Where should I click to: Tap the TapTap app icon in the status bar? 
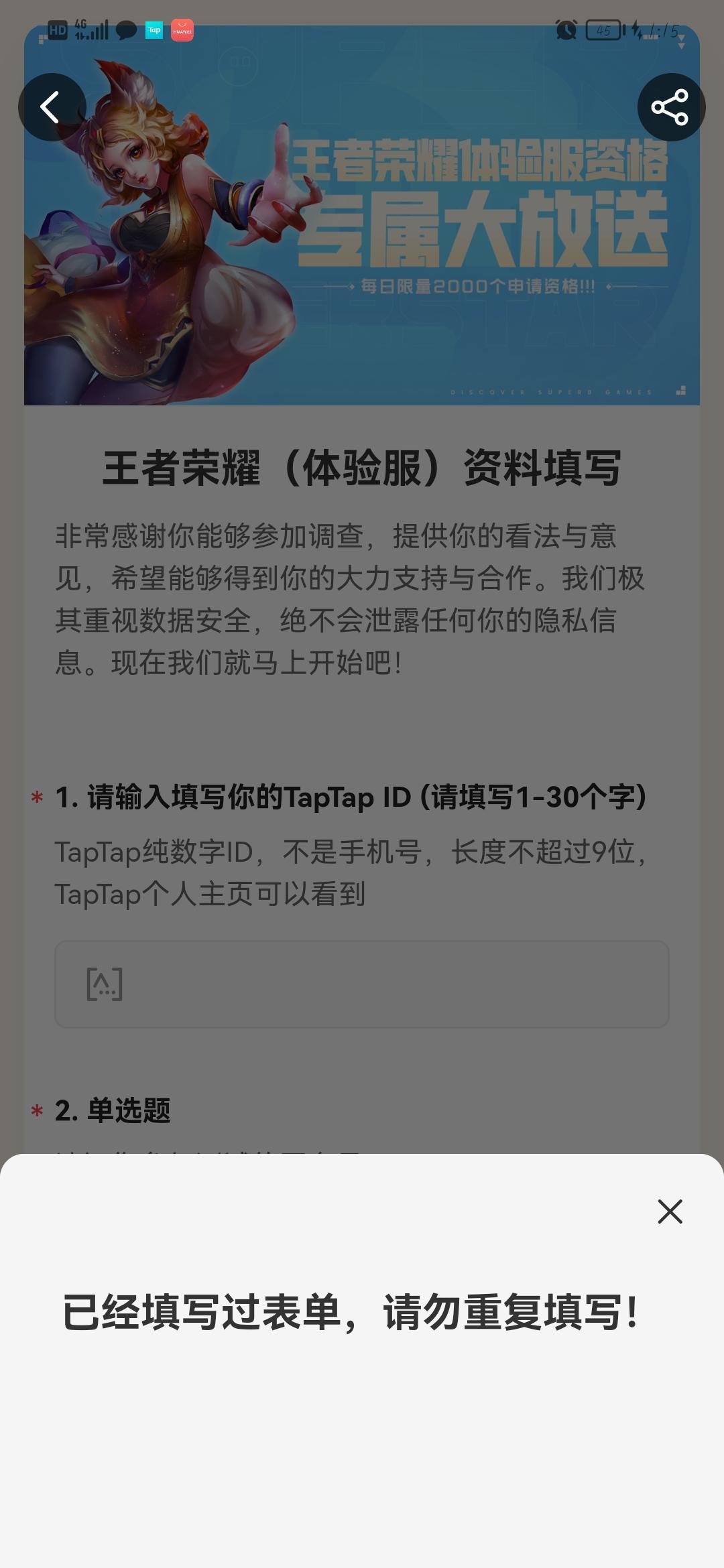(153, 30)
